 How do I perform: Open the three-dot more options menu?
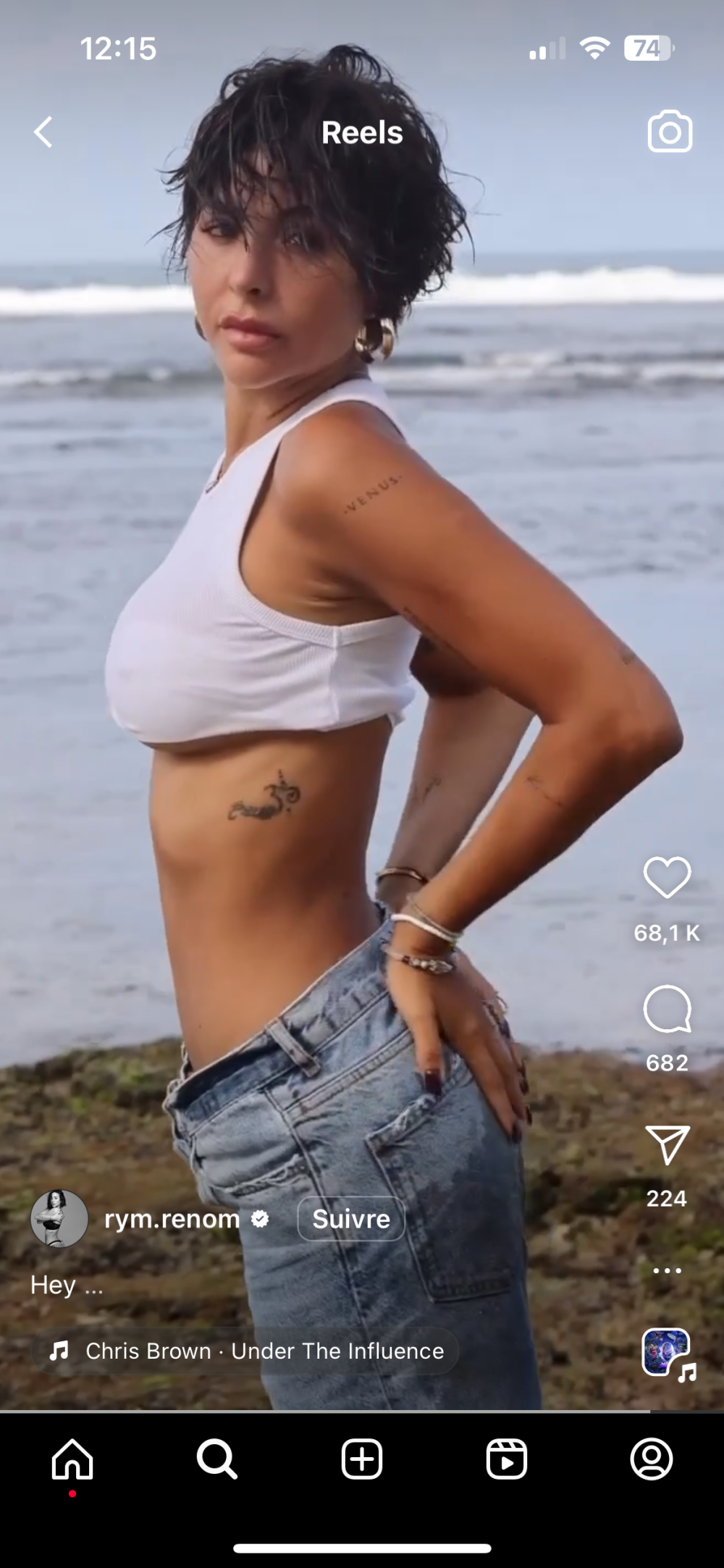pos(667,1270)
